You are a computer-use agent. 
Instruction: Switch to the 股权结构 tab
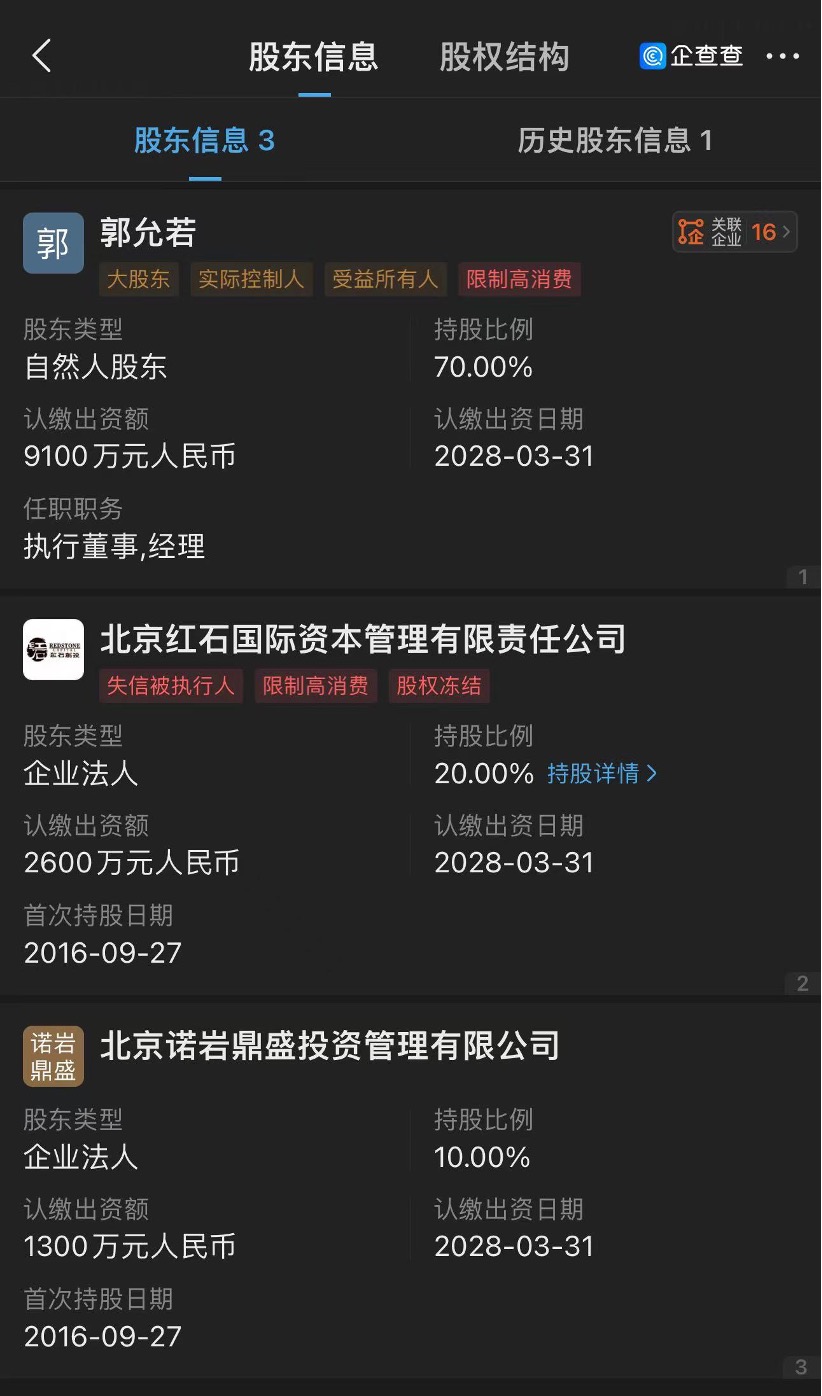tap(504, 57)
